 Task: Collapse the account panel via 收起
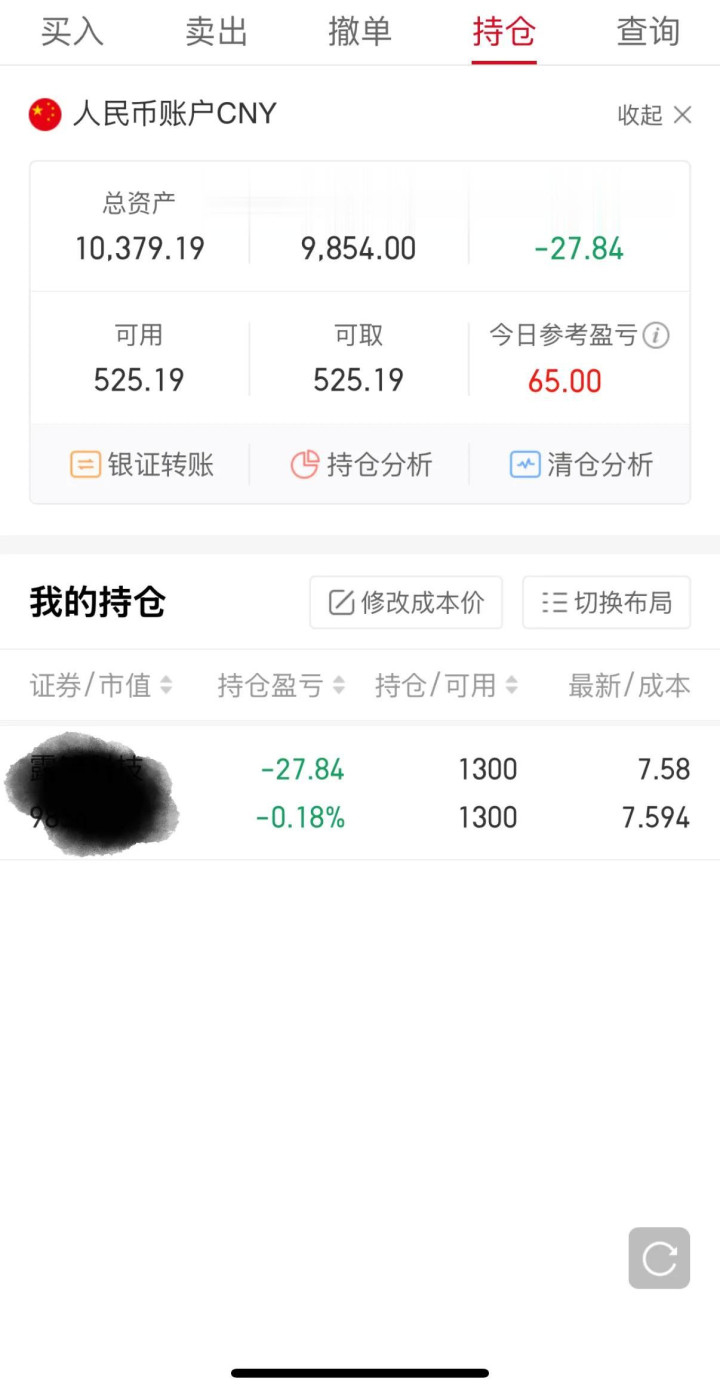(654, 115)
